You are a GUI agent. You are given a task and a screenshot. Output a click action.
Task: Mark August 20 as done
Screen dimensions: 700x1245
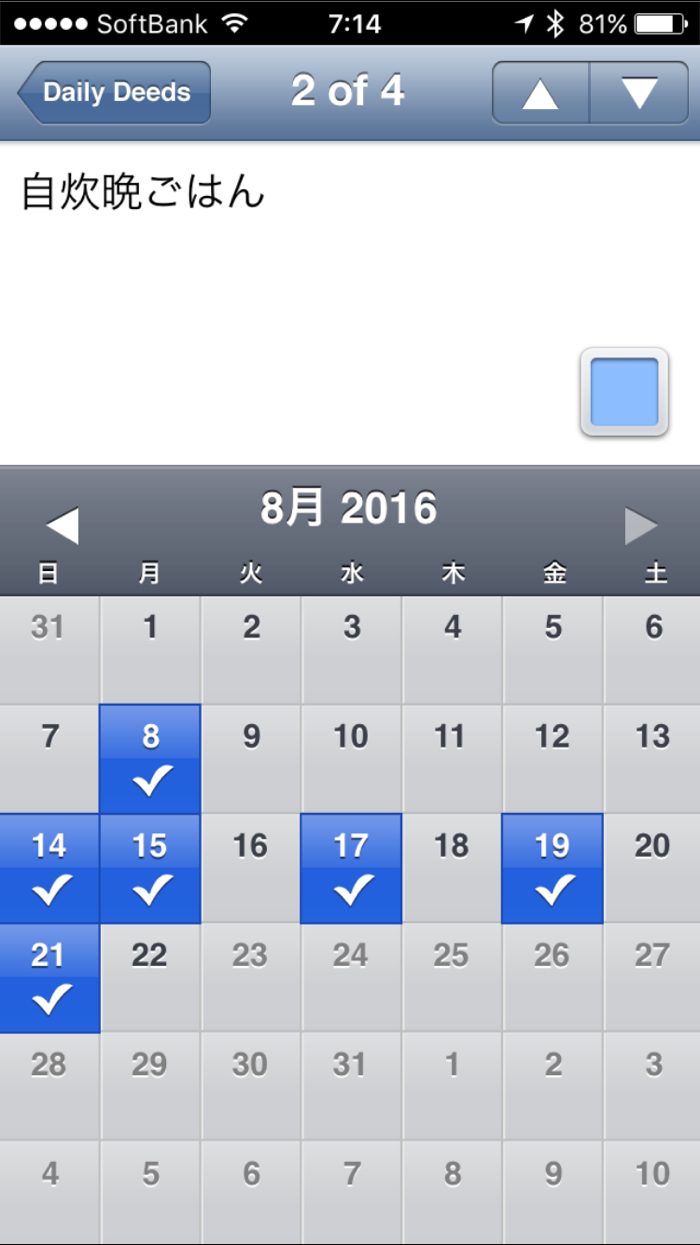pyautogui.click(x=652, y=868)
